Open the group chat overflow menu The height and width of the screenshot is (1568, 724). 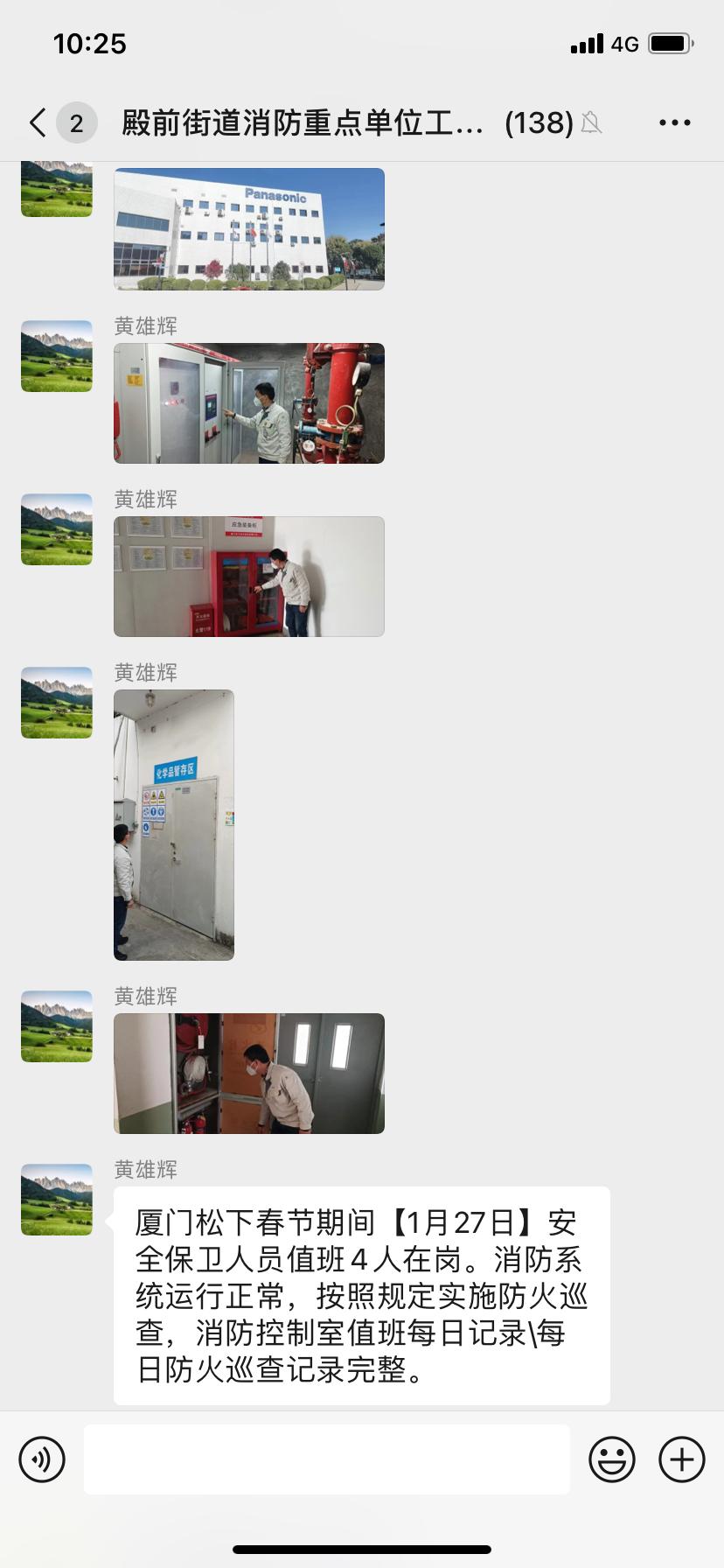click(x=674, y=122)
